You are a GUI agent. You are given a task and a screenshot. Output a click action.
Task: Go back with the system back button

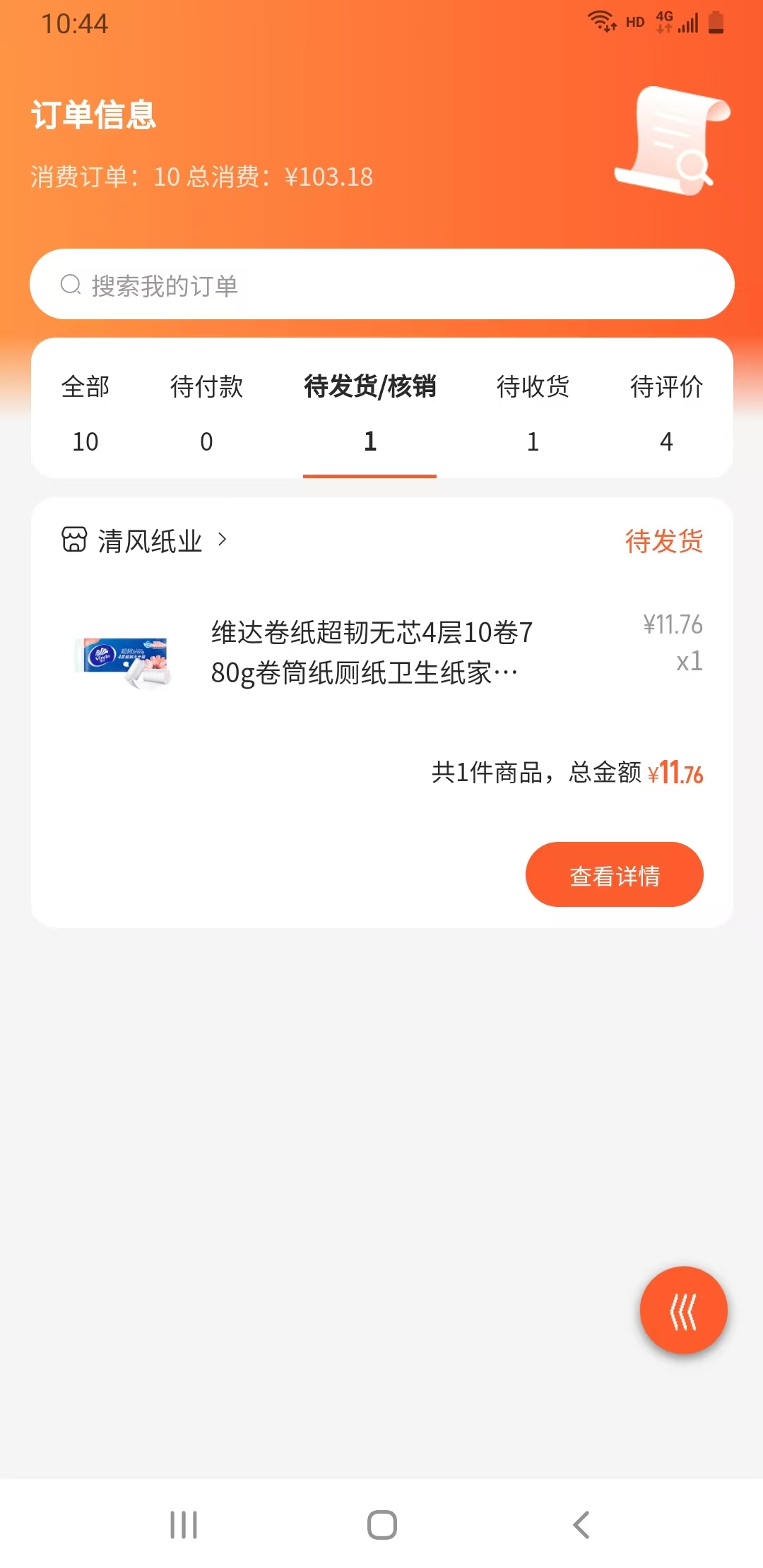pyautogui.click(x=581, y=1524)
